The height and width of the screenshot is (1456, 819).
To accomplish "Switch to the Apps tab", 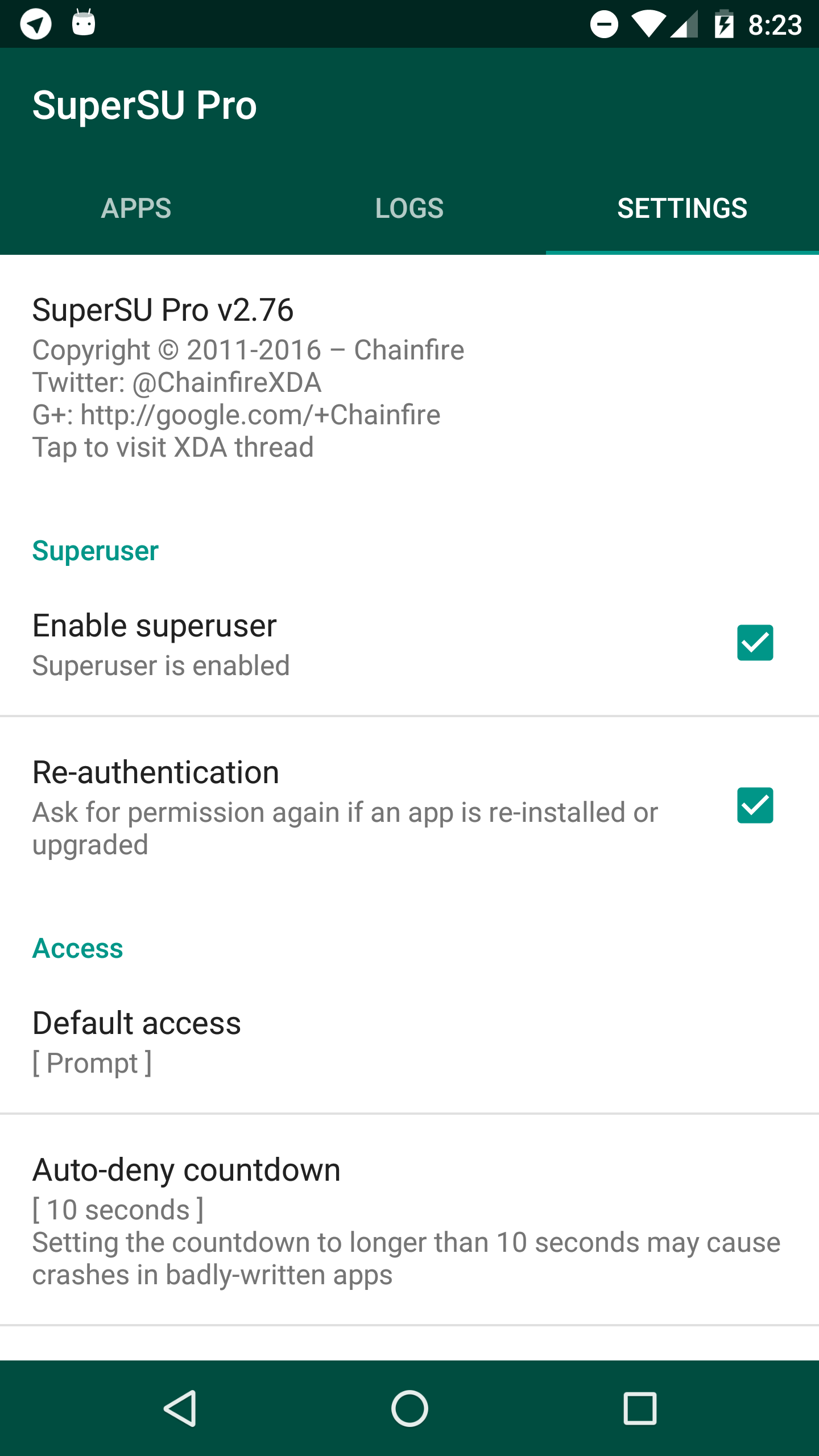I will tap(136, 208).
